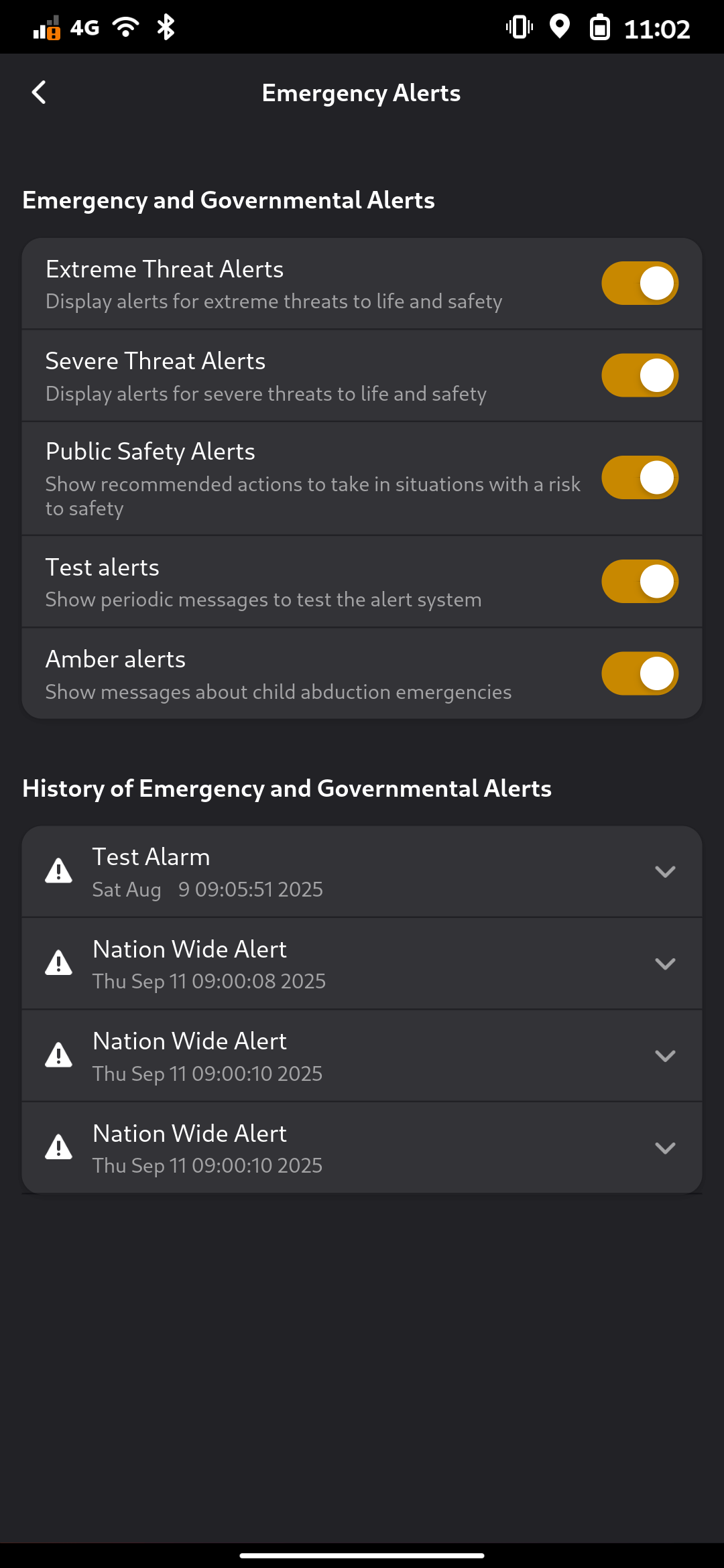
Task: Toggle Public Safety Alerts off
Action: pyautogui.click(x=640, y=478)
